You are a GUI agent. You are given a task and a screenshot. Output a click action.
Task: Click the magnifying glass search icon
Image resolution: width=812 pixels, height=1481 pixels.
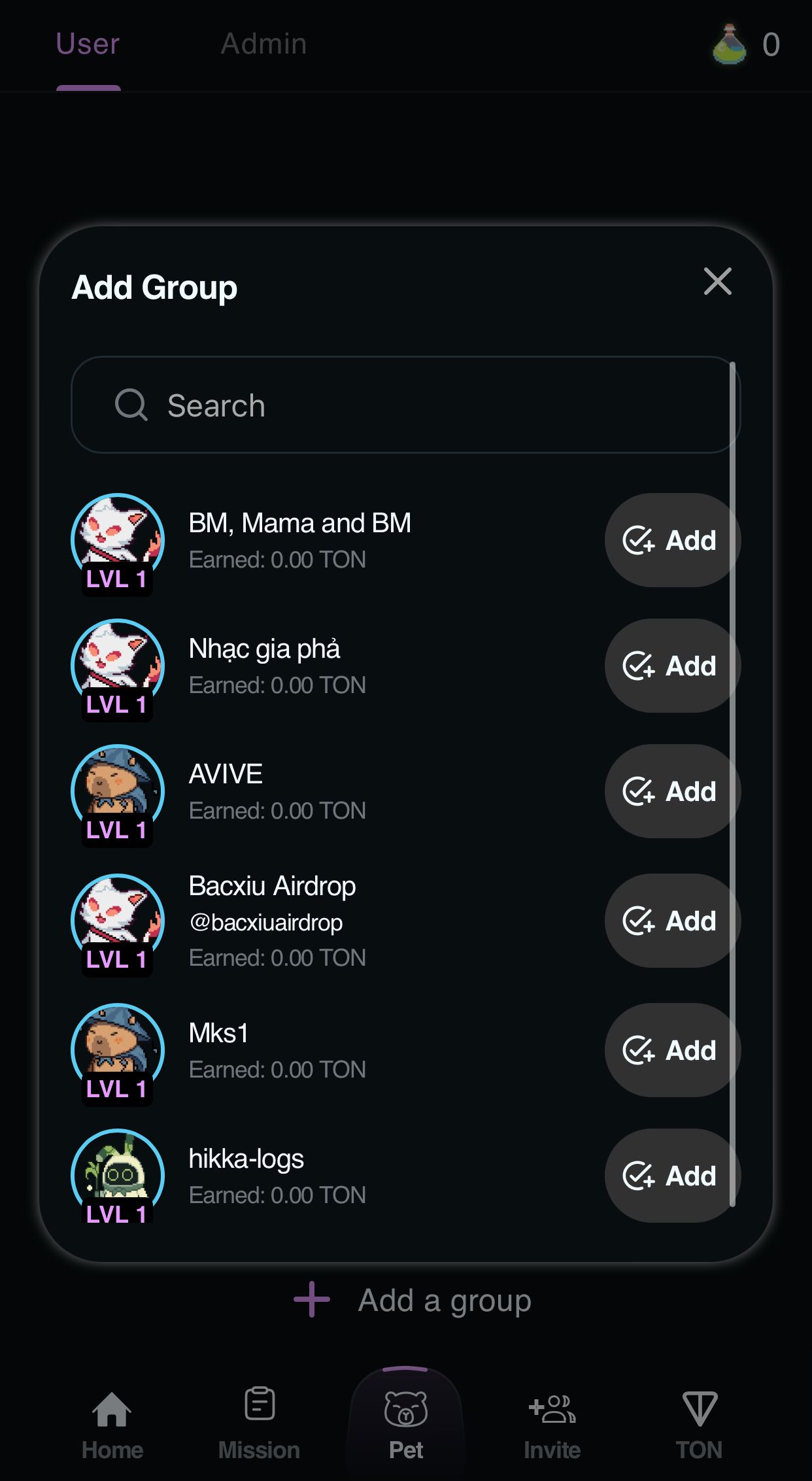coord(133,405)
